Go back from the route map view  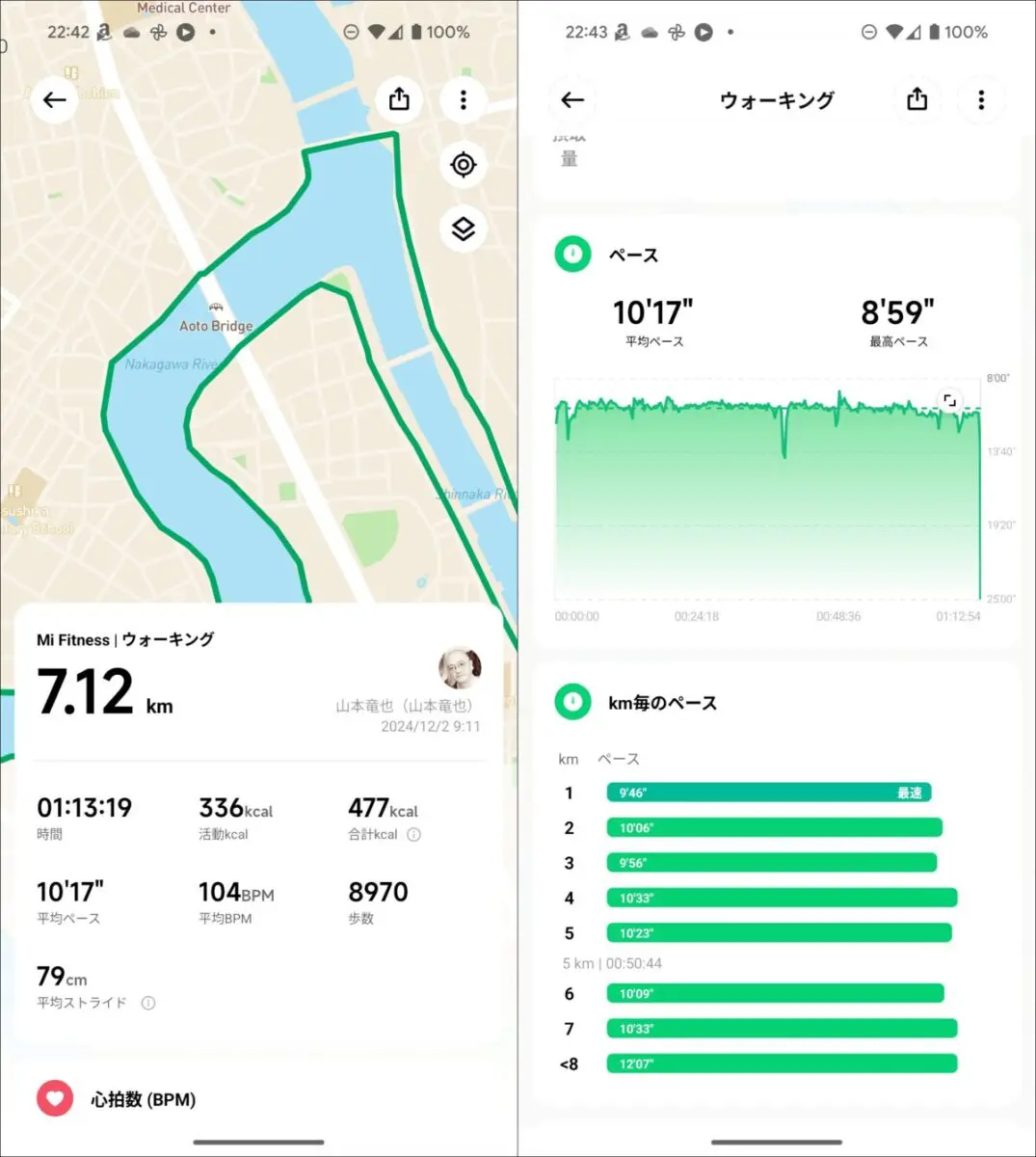(x=55, y=99)
